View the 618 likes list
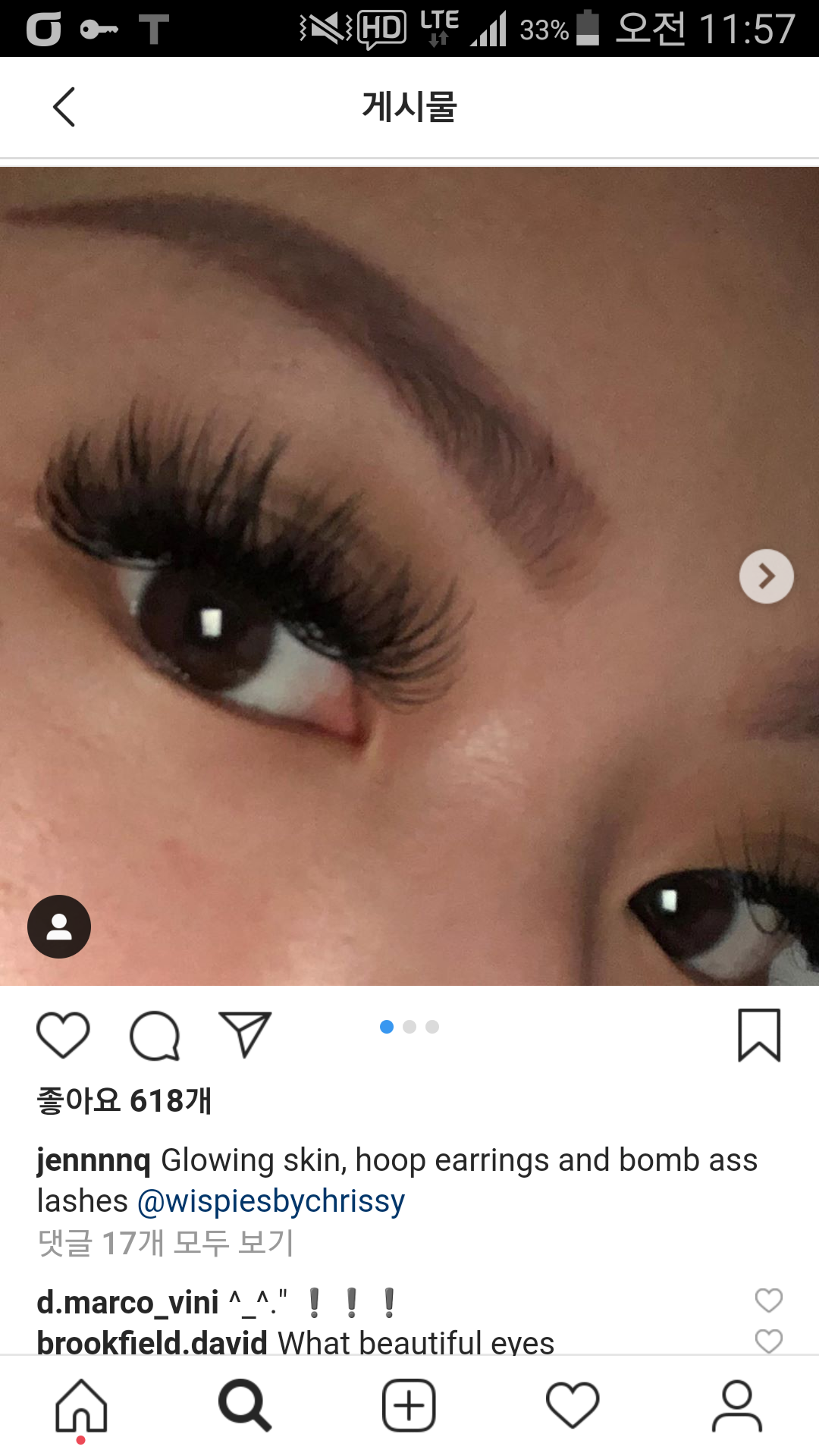 click(x=124, y=1100)
